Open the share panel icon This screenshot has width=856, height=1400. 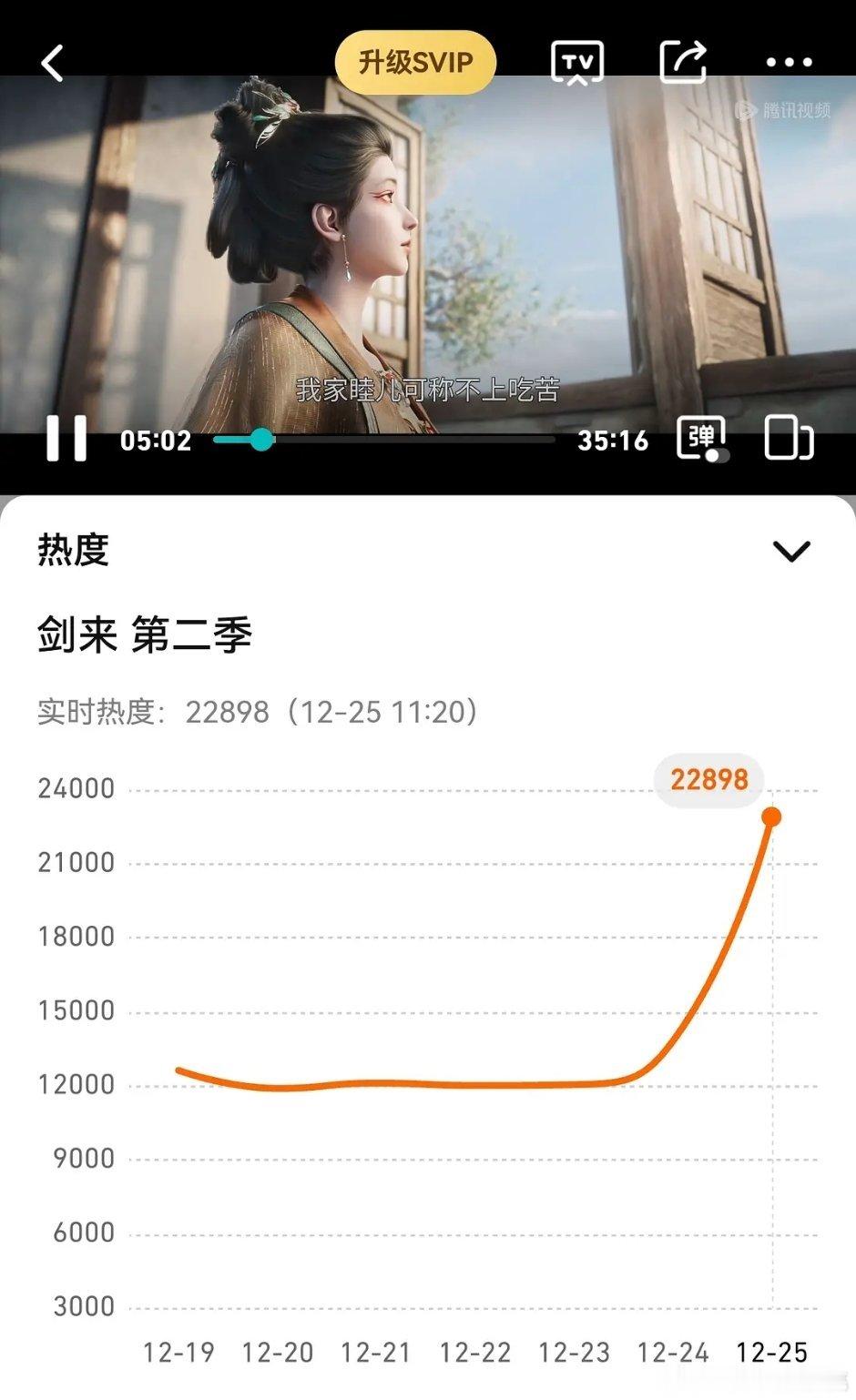point(686,62)
